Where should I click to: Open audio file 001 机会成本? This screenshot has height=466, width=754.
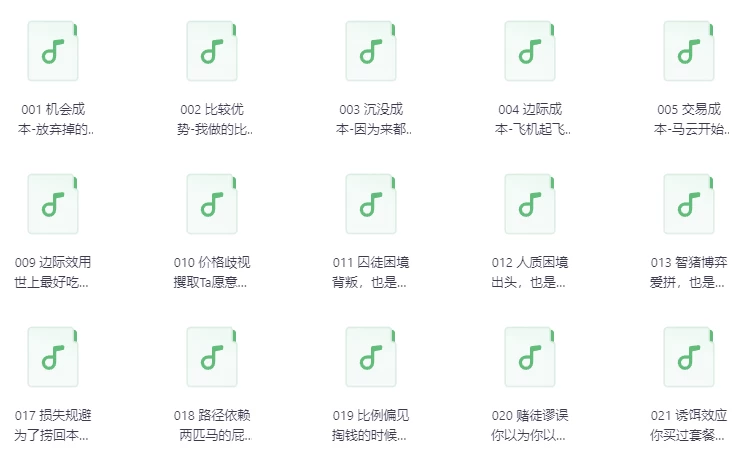[x=53, y=51]
